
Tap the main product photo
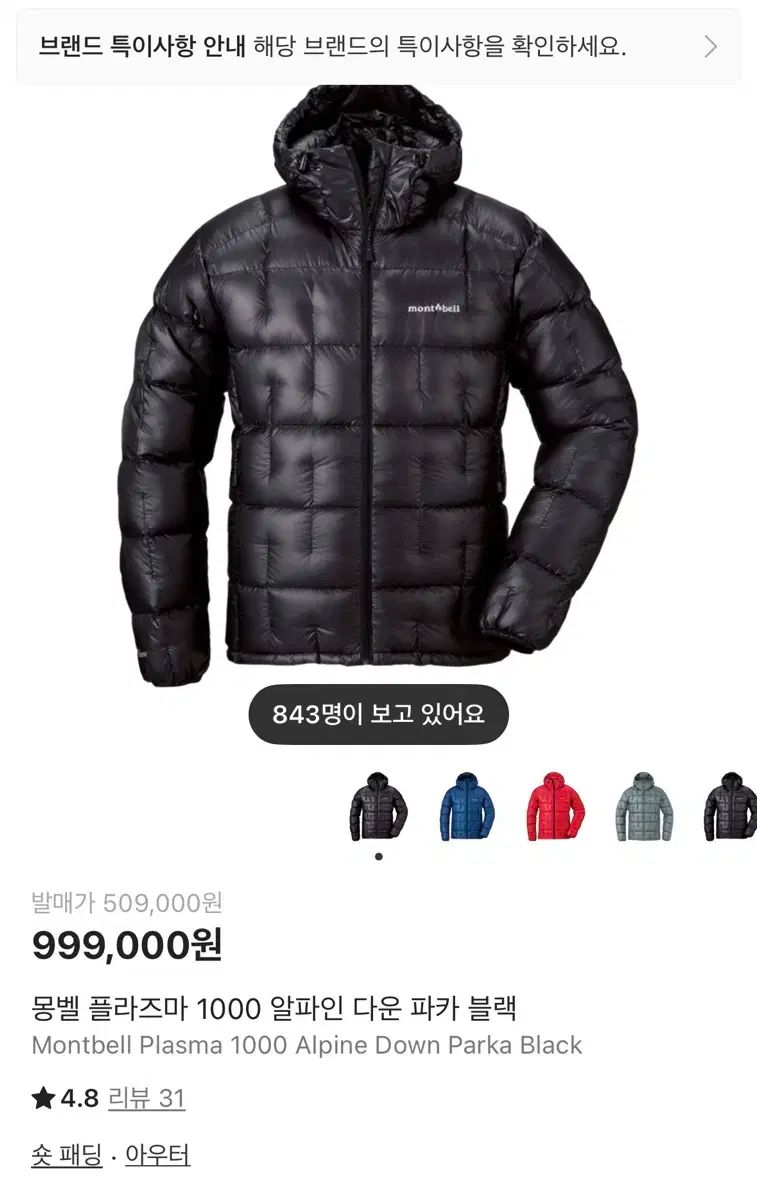(x=378, y=400)
